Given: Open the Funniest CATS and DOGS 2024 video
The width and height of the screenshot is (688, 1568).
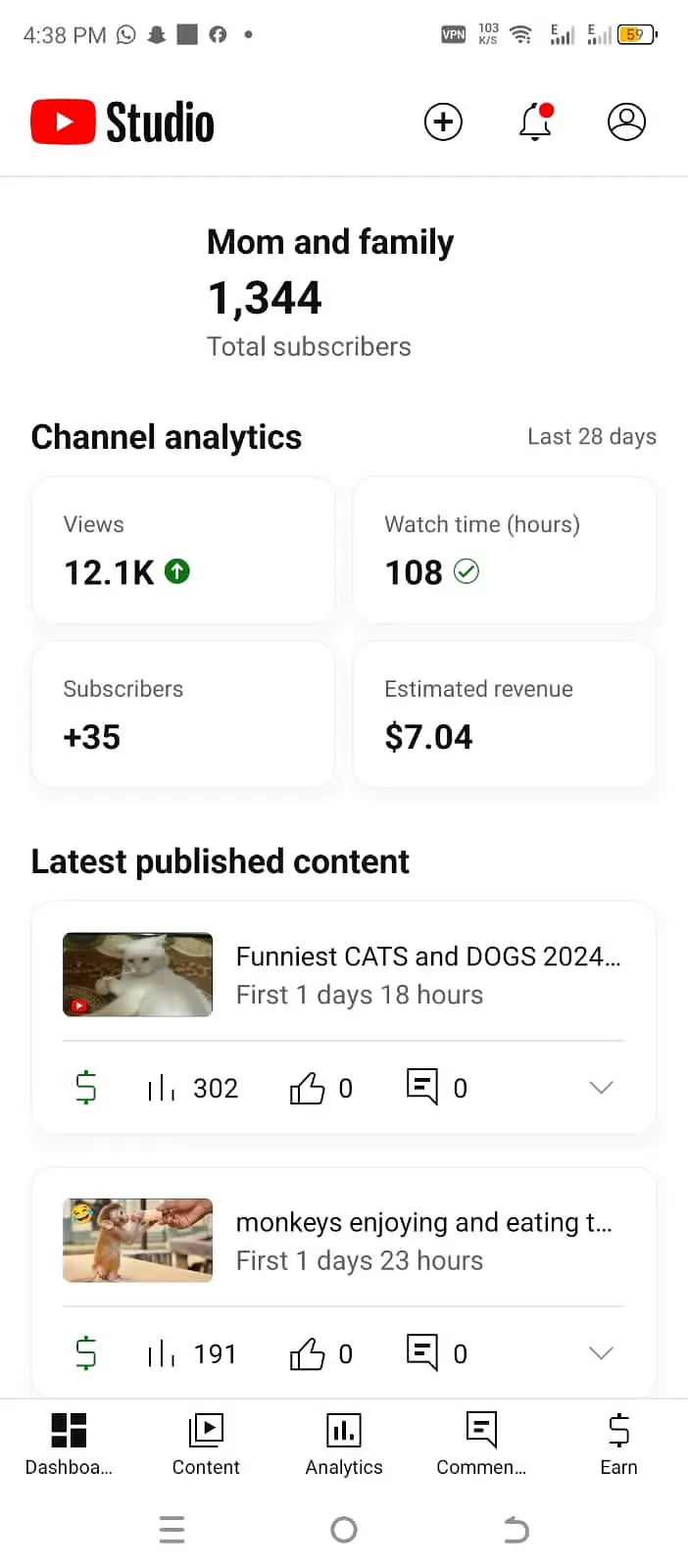Looking at the screenshot, I should (x=427, y=974).
